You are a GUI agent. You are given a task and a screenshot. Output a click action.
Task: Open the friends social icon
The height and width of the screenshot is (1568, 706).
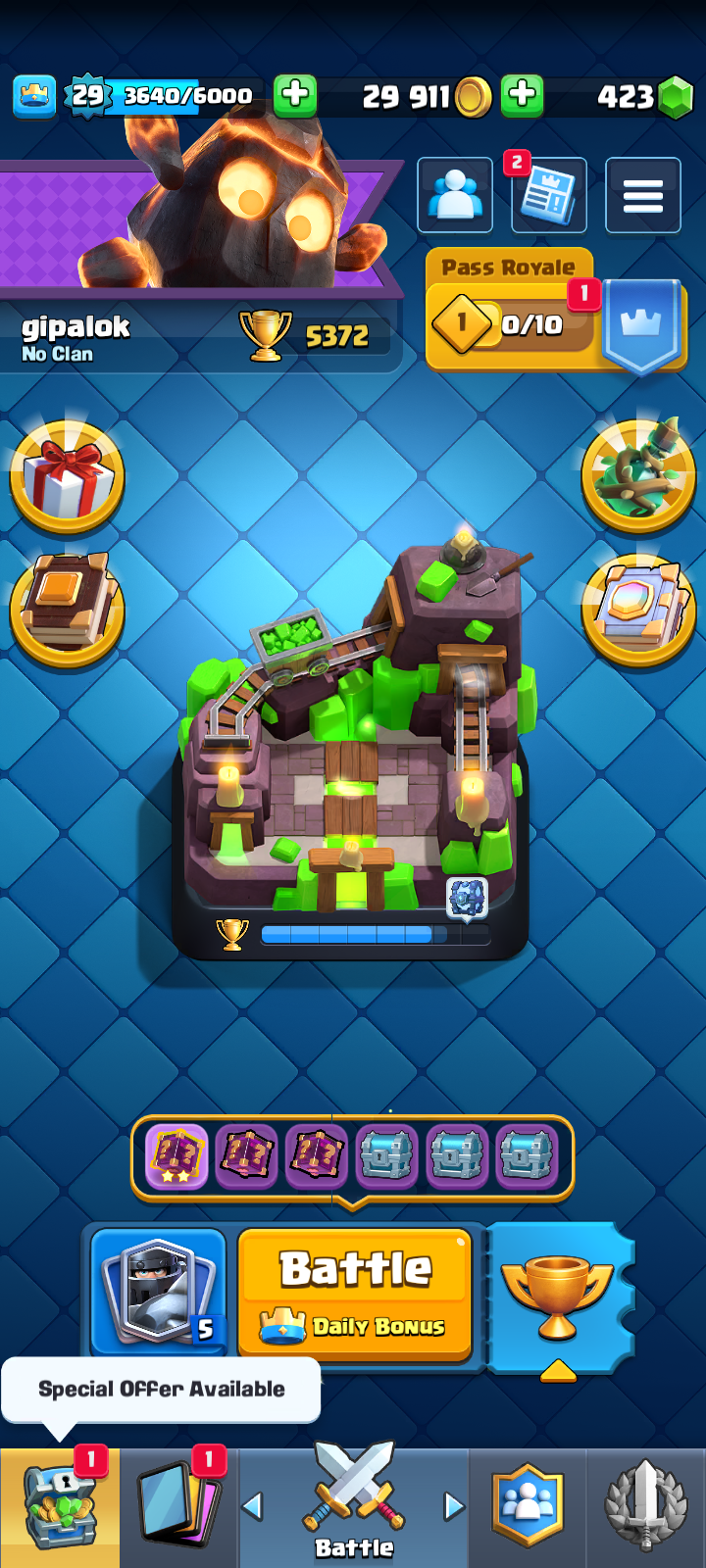455,196
